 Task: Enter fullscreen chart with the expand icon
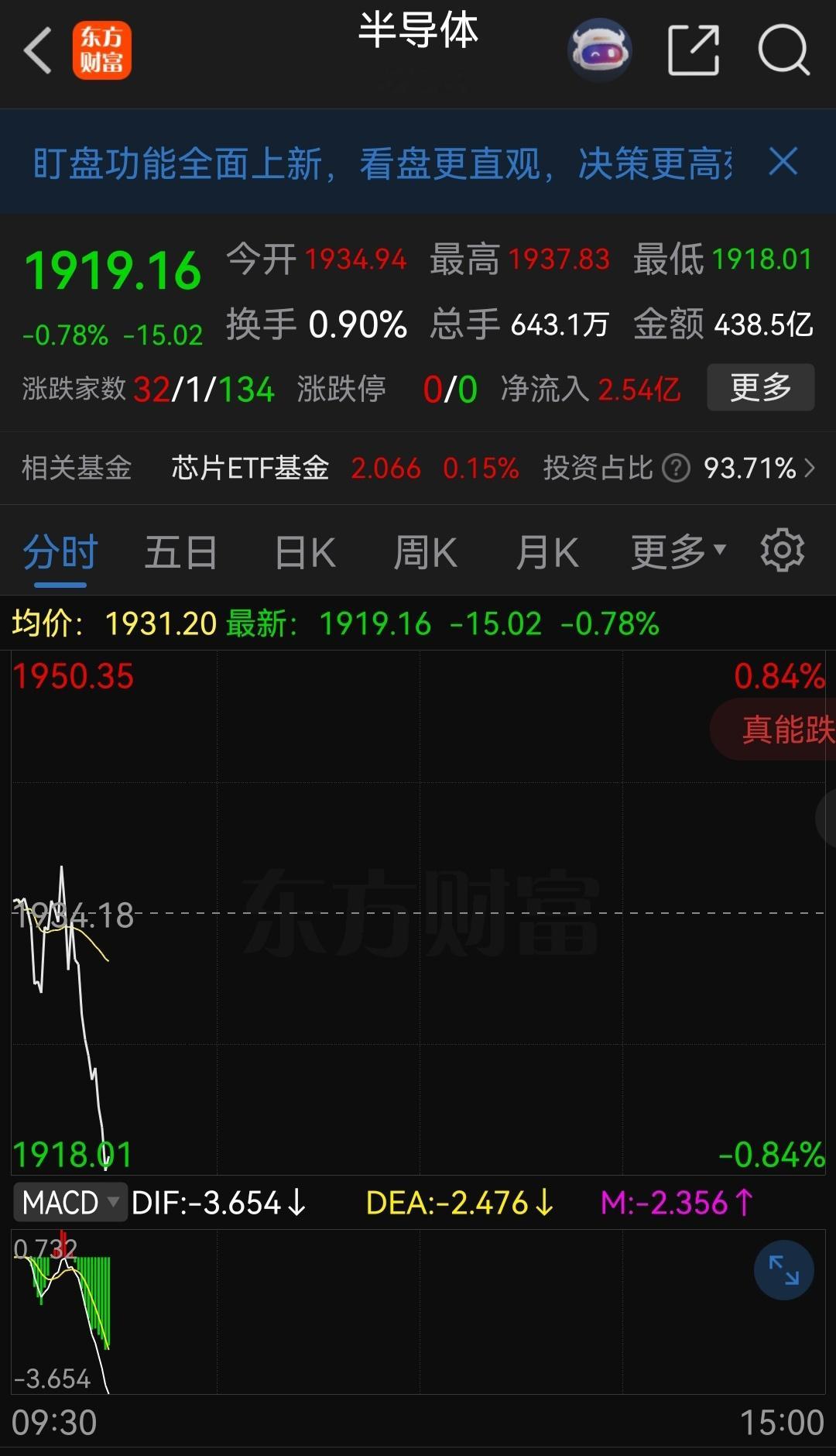[785, 1271]
